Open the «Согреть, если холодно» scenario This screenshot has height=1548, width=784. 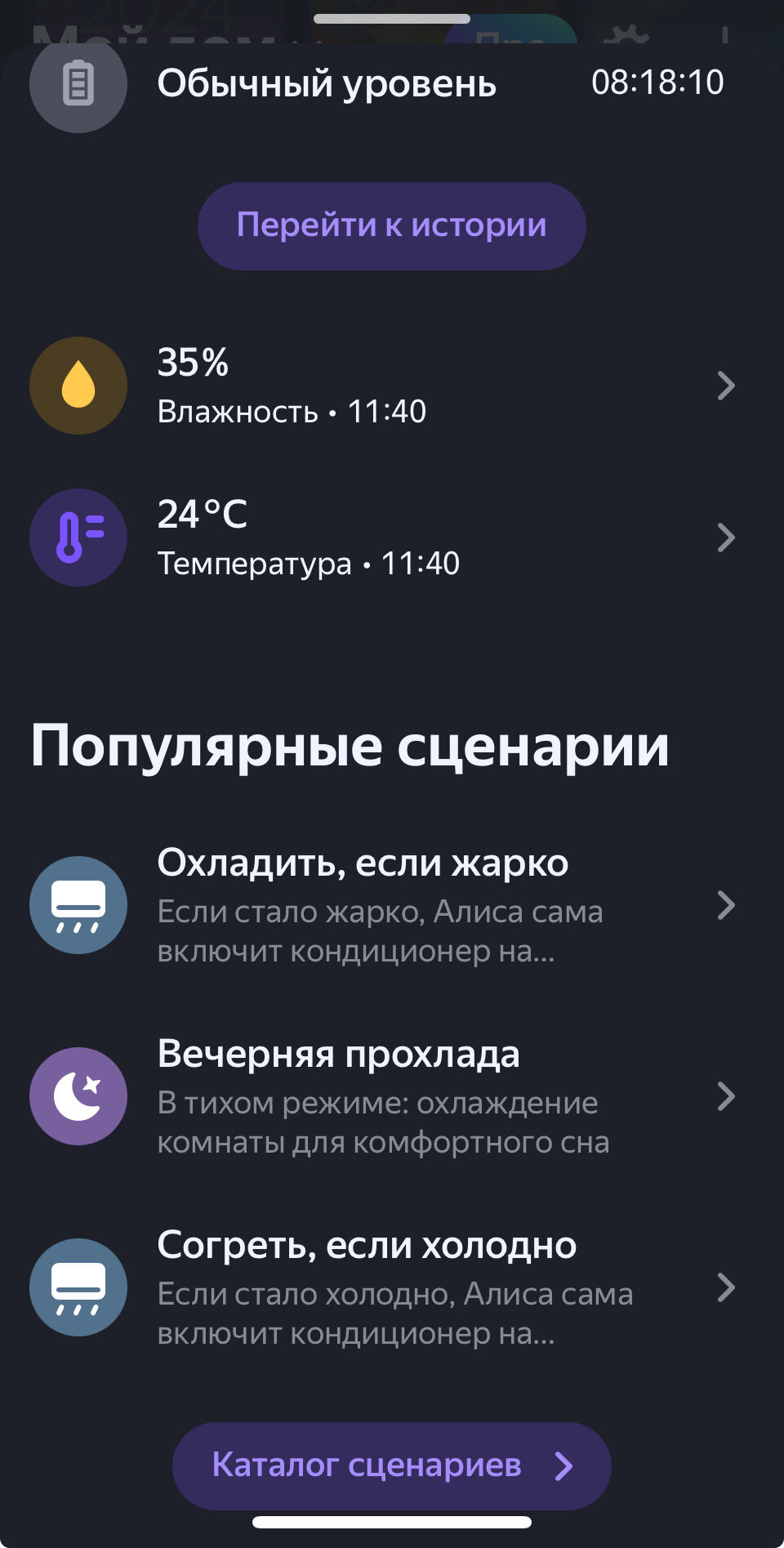382,1287
